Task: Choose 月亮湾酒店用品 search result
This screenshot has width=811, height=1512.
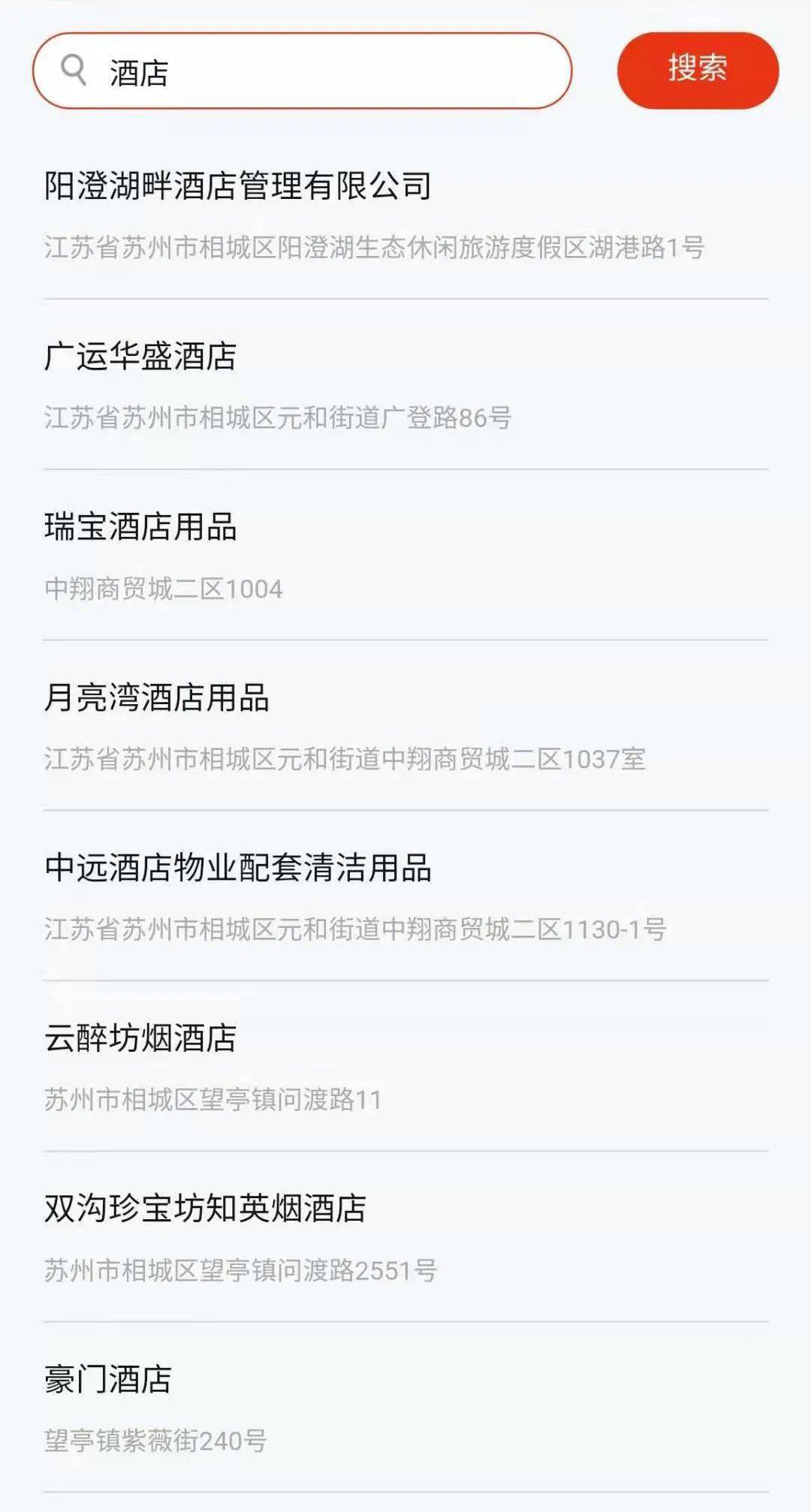Action: point(156,697)
